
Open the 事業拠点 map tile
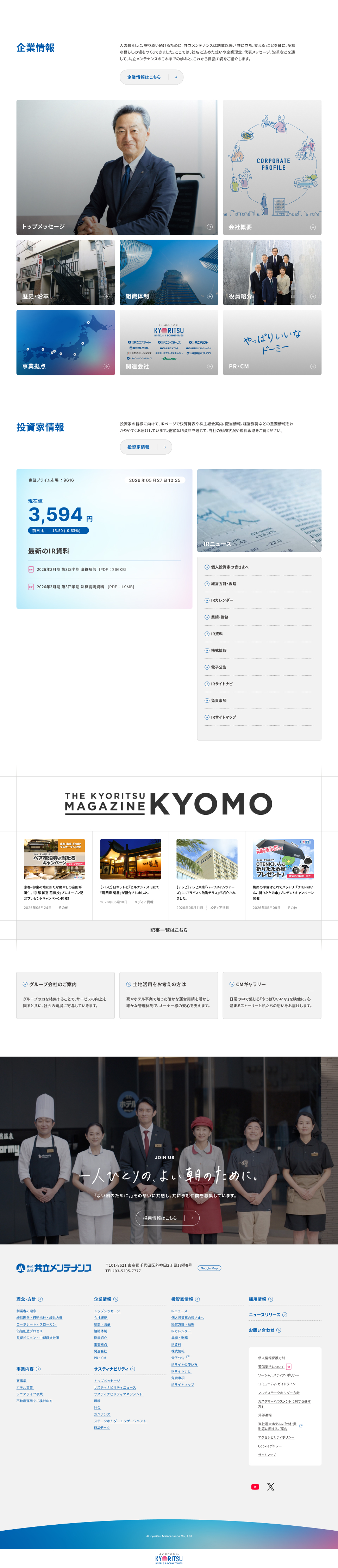65,342
